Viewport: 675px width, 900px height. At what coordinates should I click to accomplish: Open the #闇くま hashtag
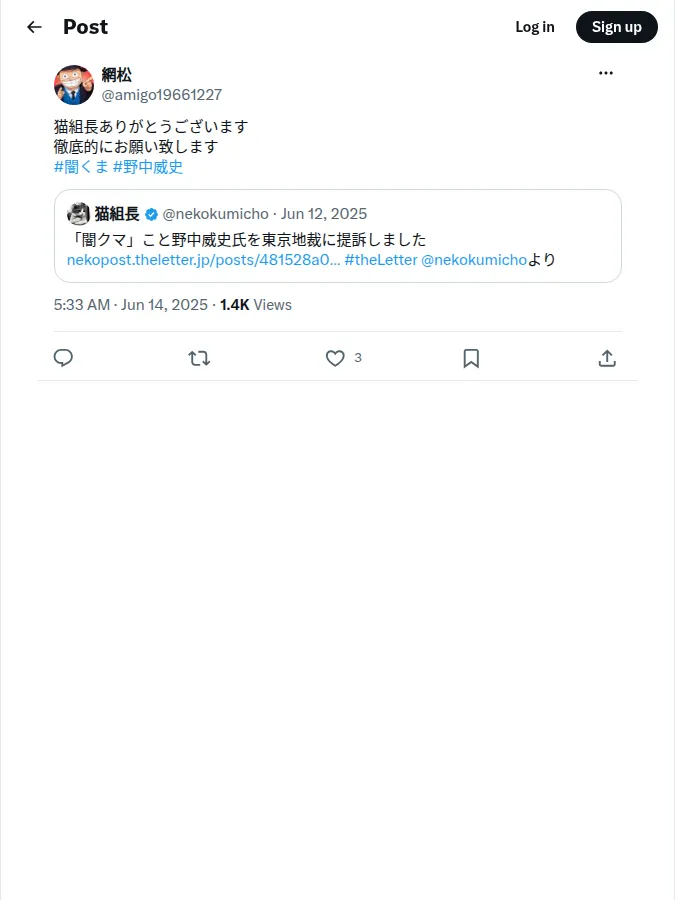click(x=81, y=167)
